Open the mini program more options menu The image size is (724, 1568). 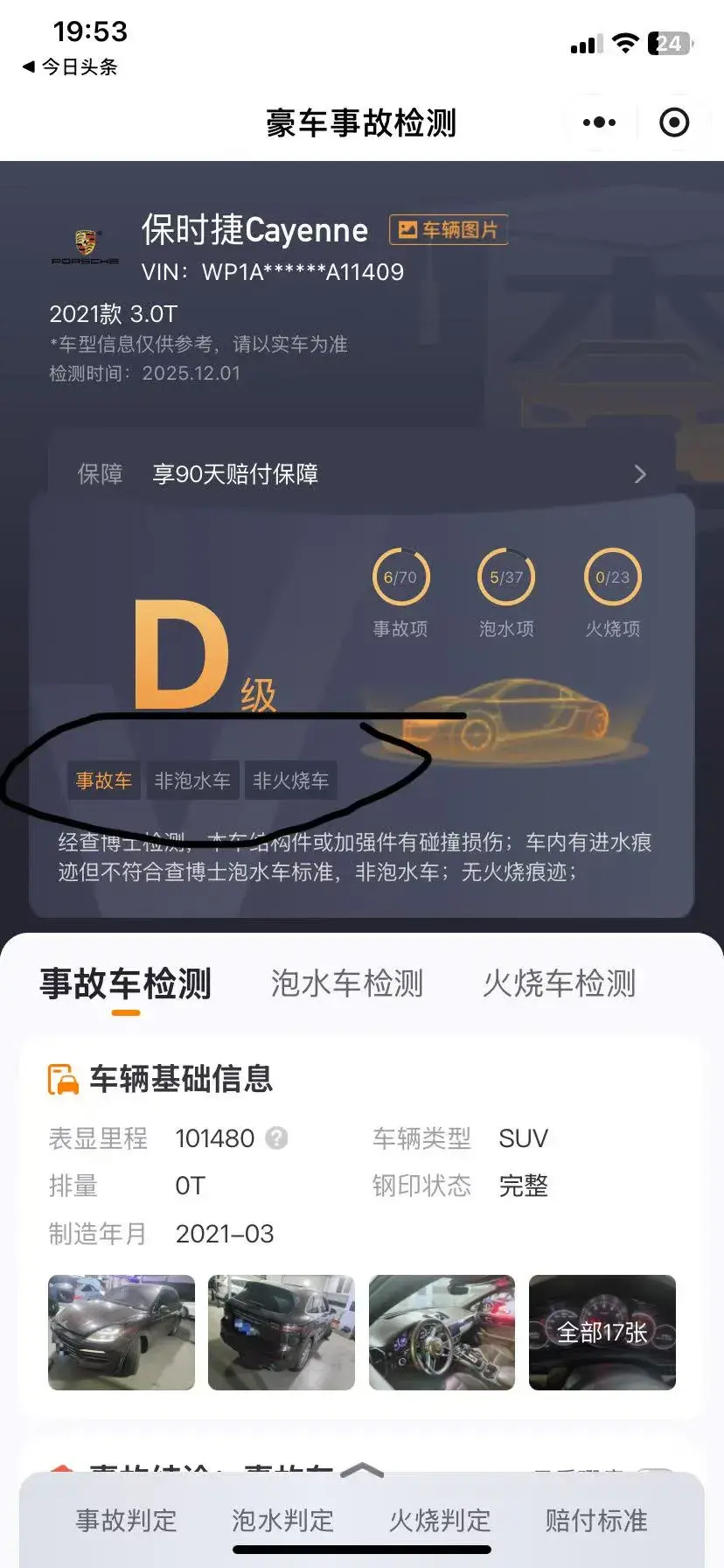599,122
